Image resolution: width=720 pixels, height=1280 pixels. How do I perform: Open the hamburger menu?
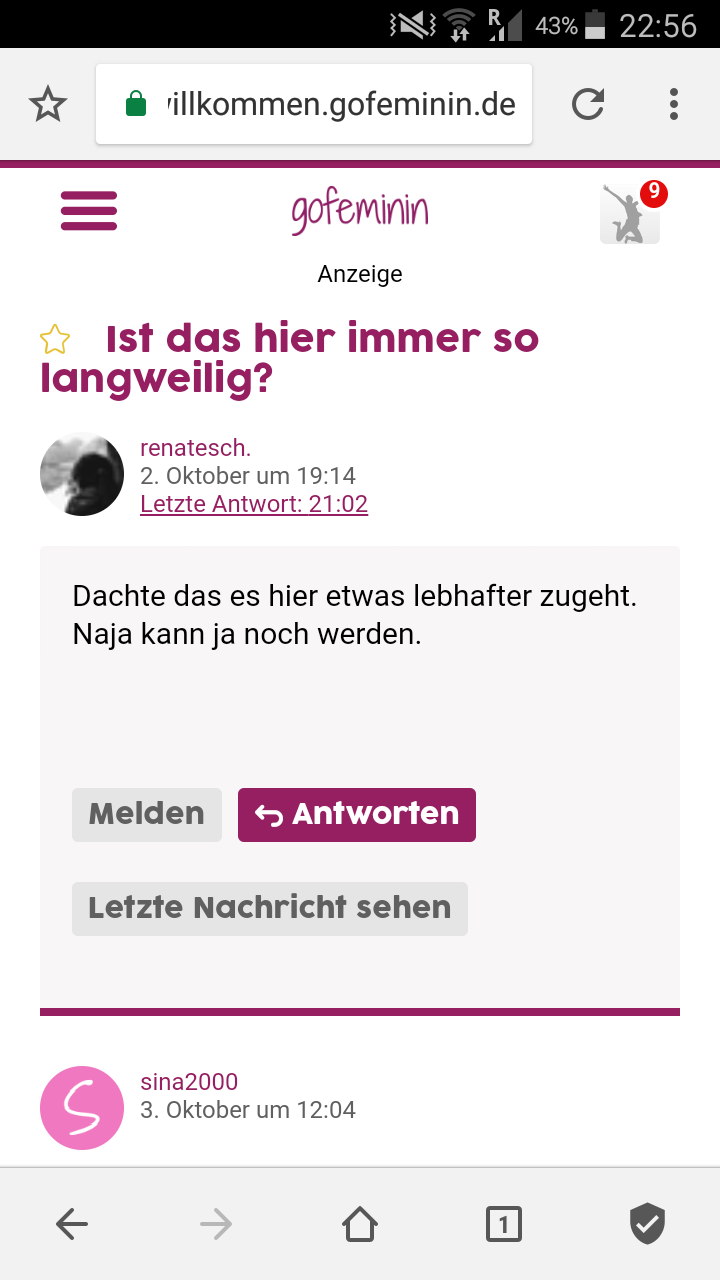[x=89, y=211]
